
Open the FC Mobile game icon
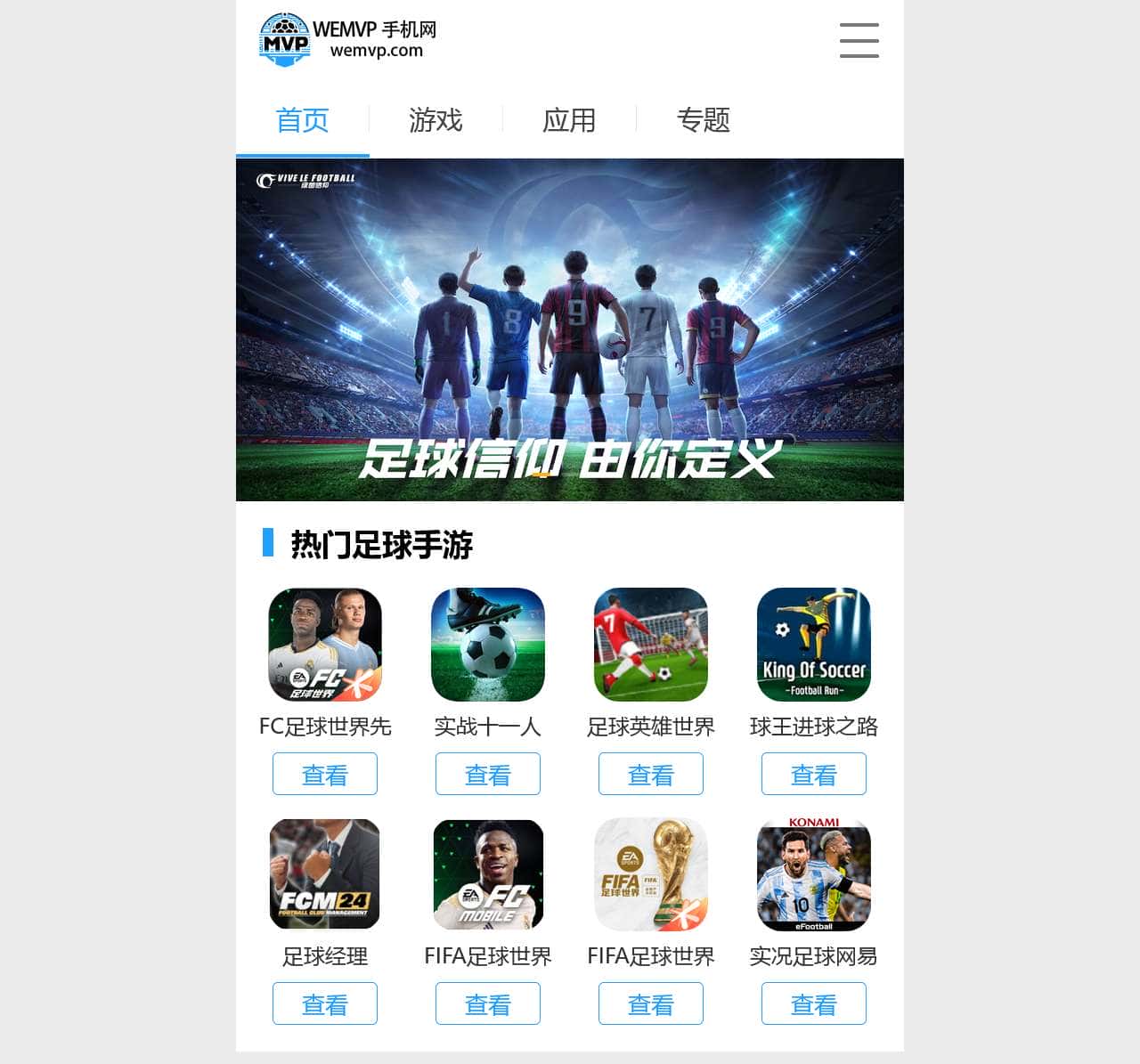pos(488,874)
